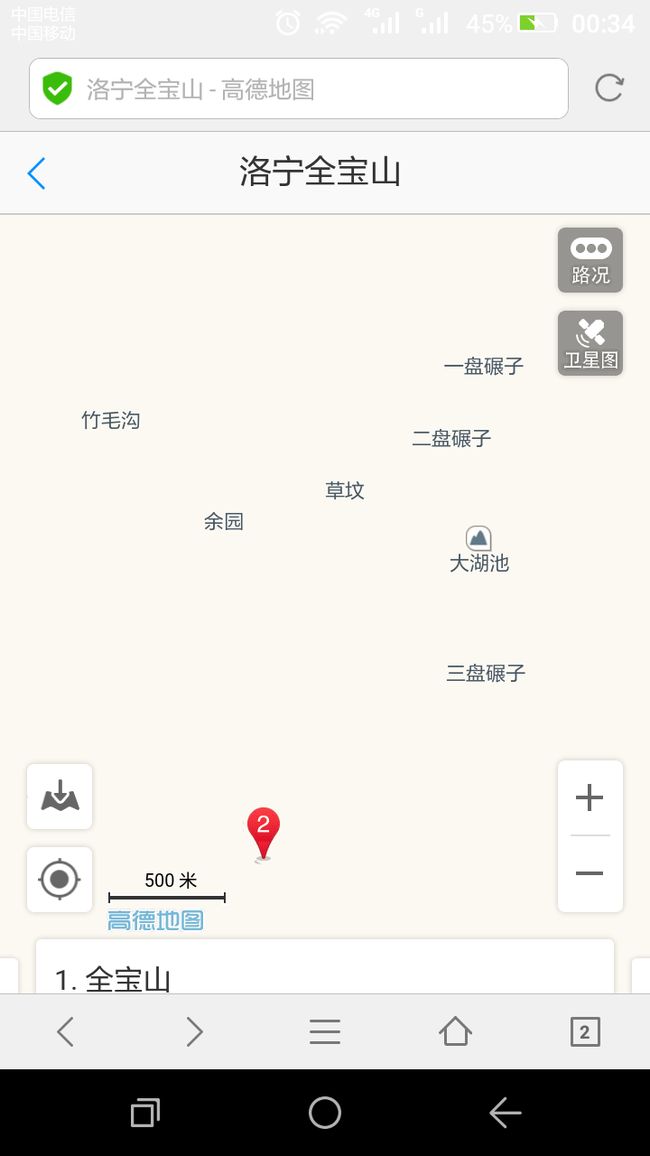
Task: Tap the system home button
Action: pyautogui.click(x=325, y=1113)
